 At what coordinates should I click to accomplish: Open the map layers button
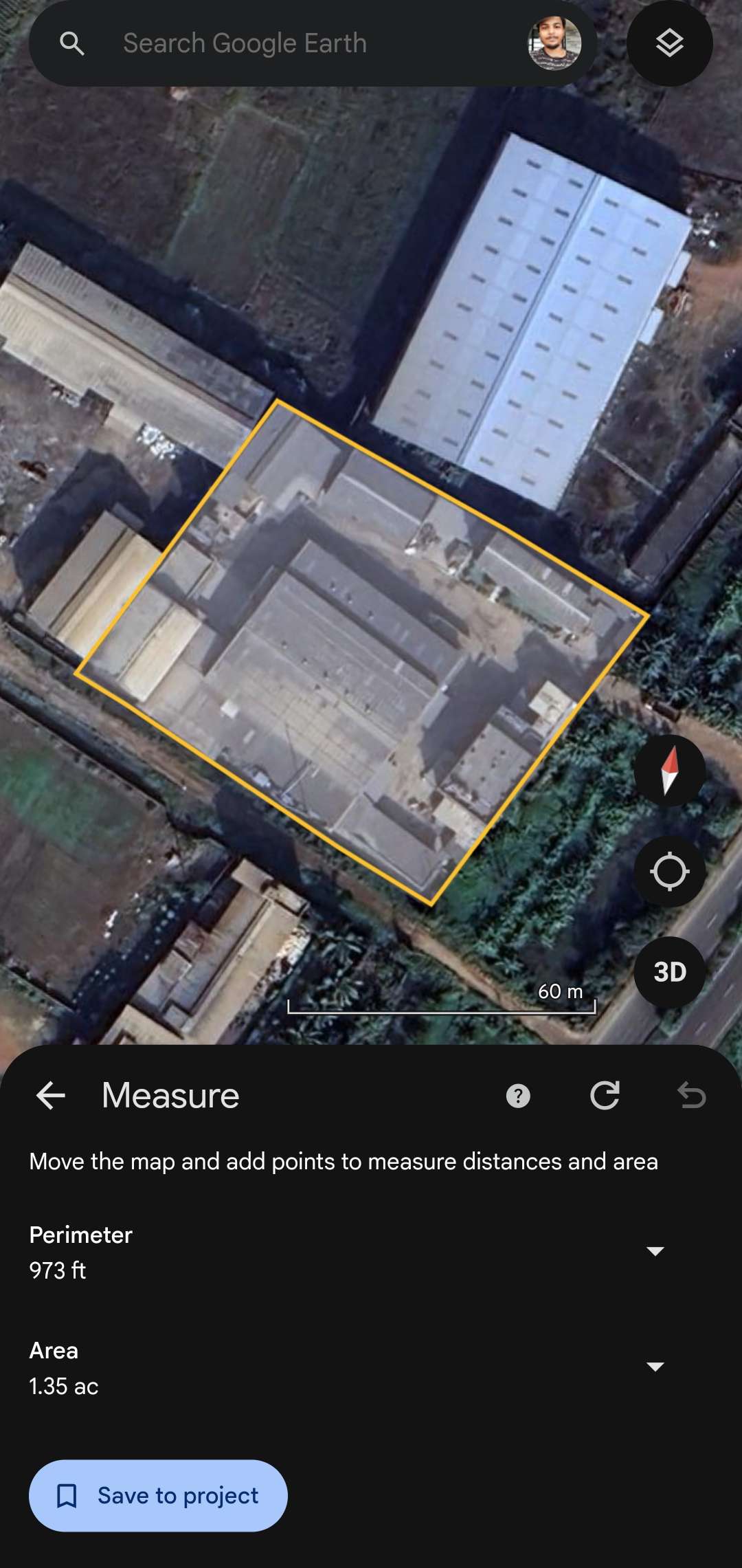[x=669, y=43]
